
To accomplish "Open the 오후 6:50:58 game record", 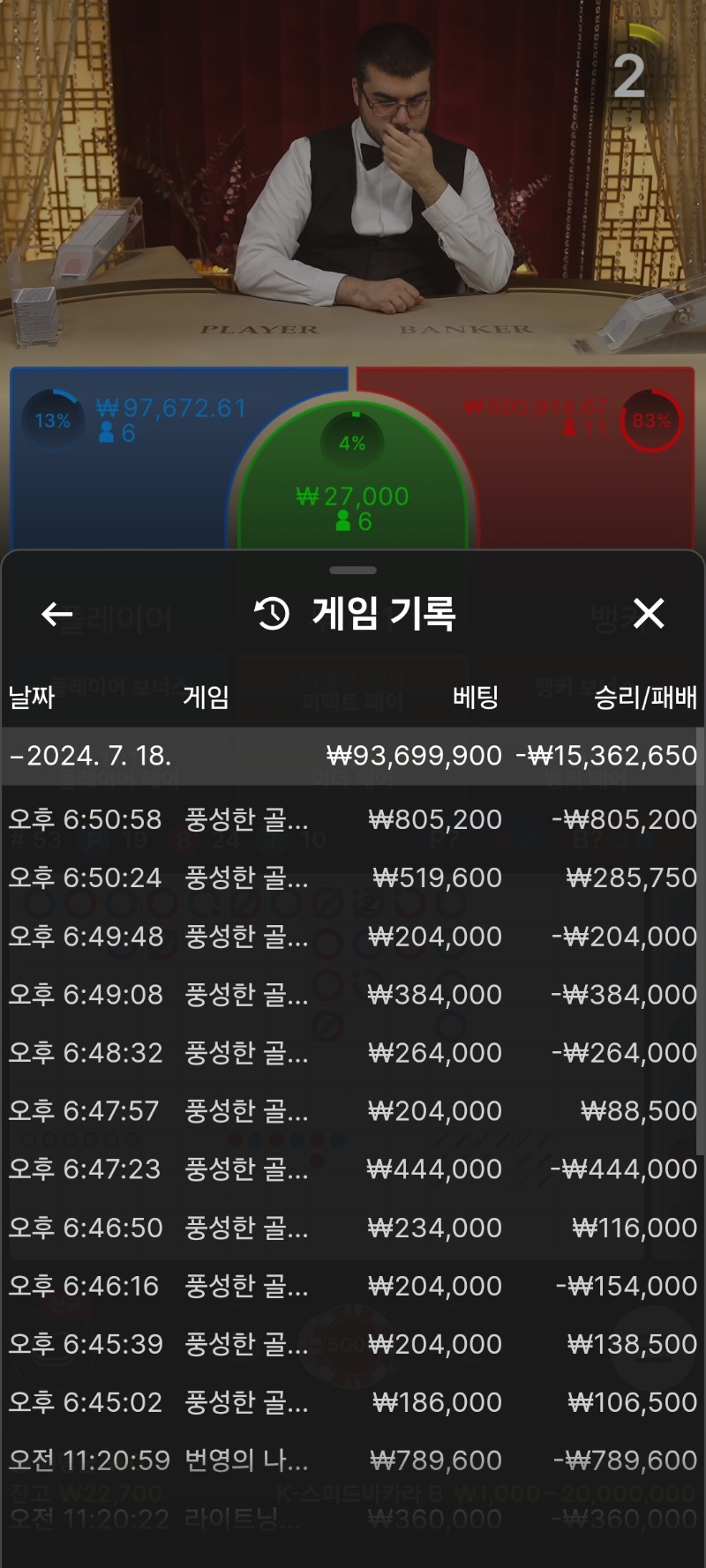I will (x=353, y=819).
